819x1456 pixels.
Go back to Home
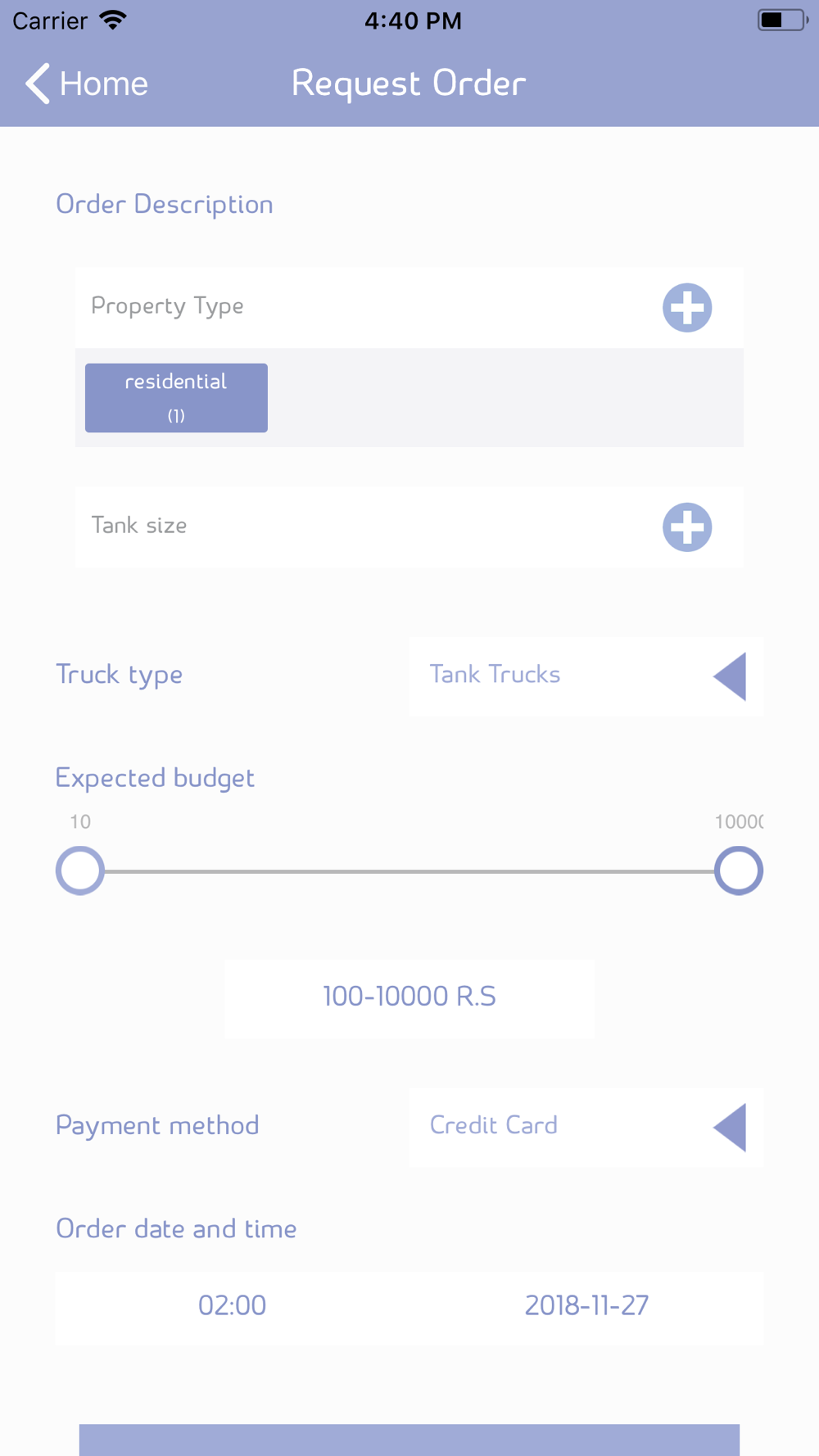(x=86, y=84)
